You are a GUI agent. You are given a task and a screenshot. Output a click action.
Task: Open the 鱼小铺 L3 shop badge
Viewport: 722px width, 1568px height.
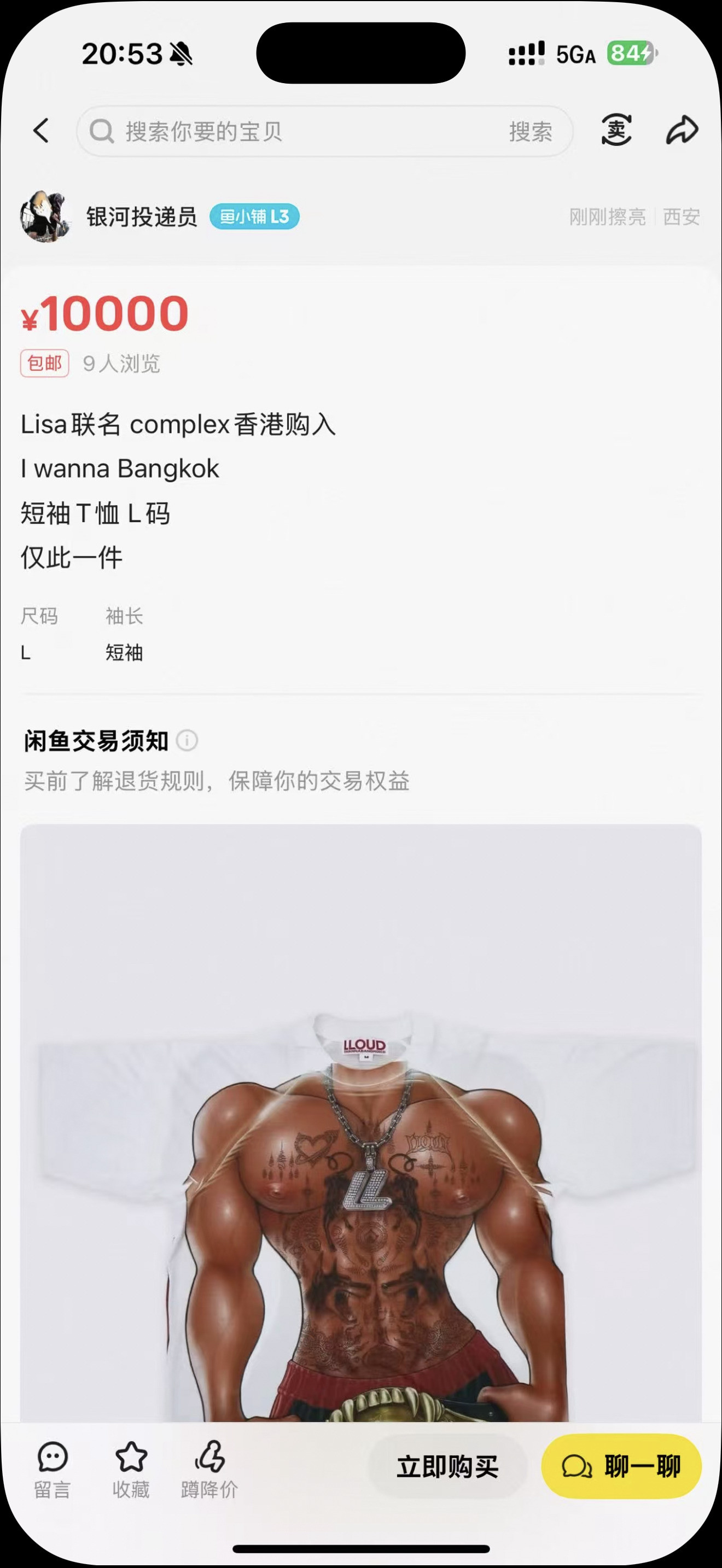click(255, 217)
